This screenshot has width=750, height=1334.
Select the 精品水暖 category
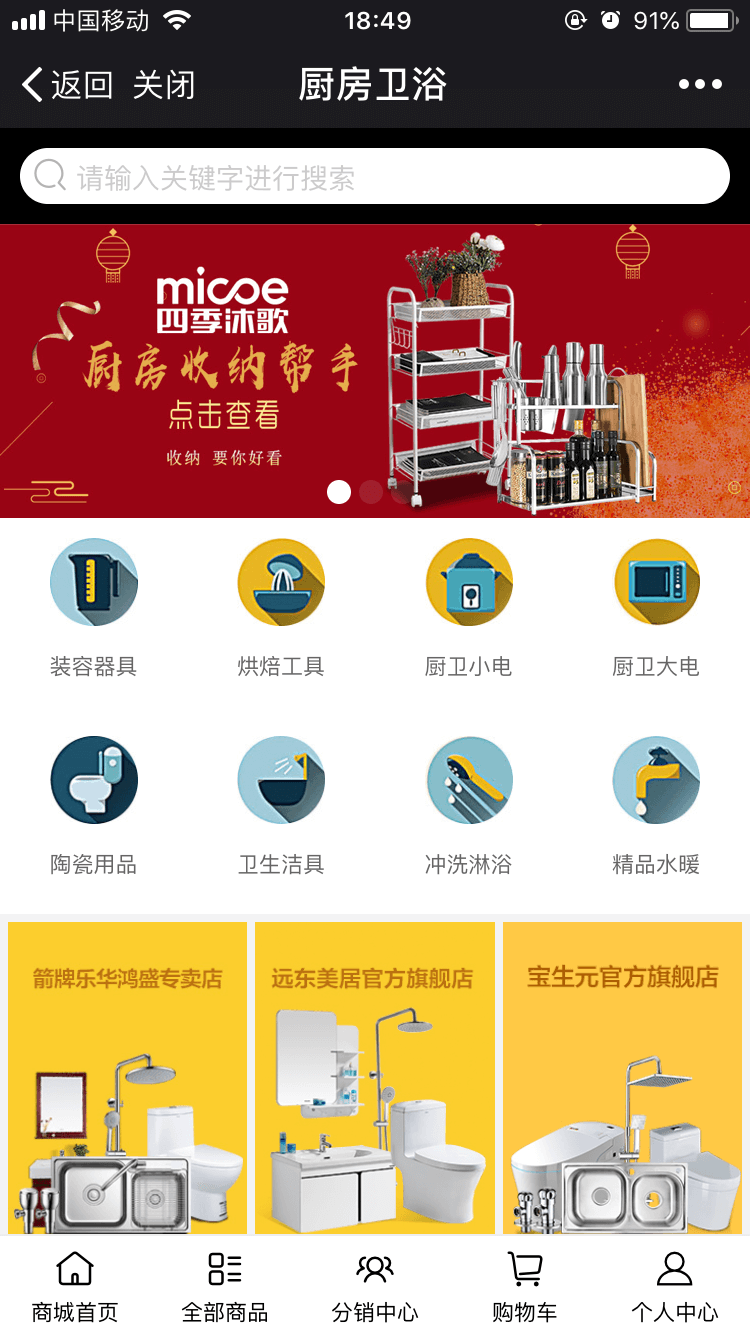(656, 803)
